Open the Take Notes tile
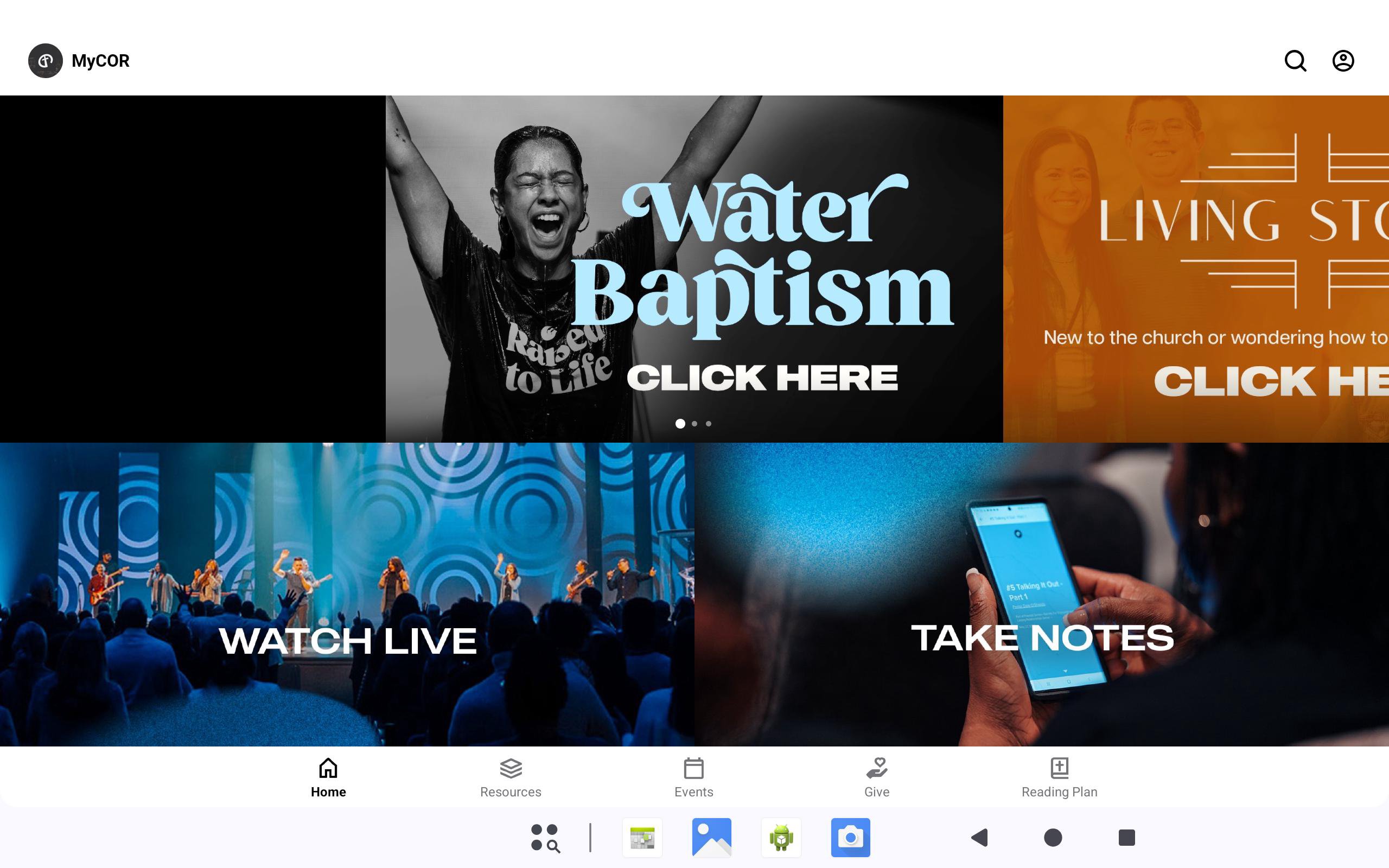 [1041, 594]
